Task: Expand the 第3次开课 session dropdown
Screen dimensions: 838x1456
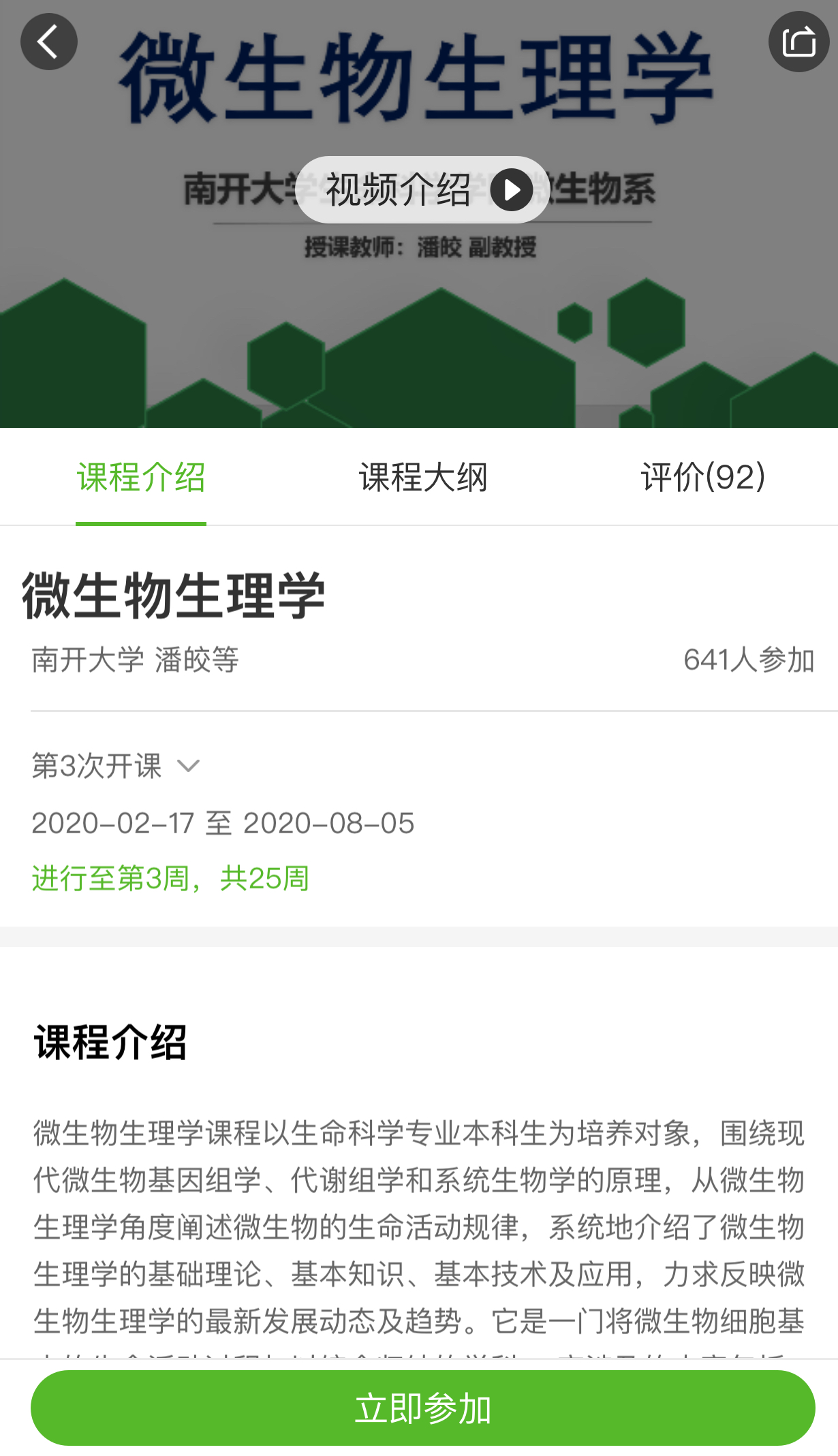Action: point(116,766)
